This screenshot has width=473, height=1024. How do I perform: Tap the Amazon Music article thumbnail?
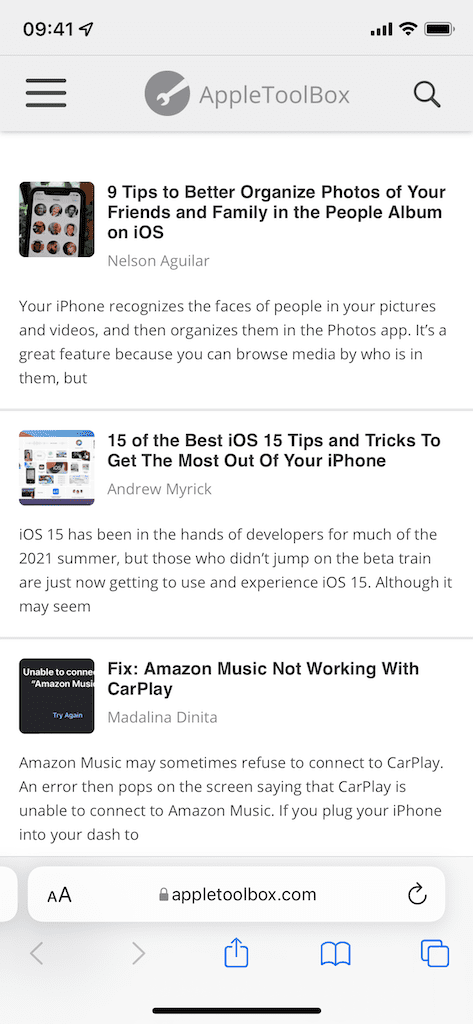click(x=57, y=696)
